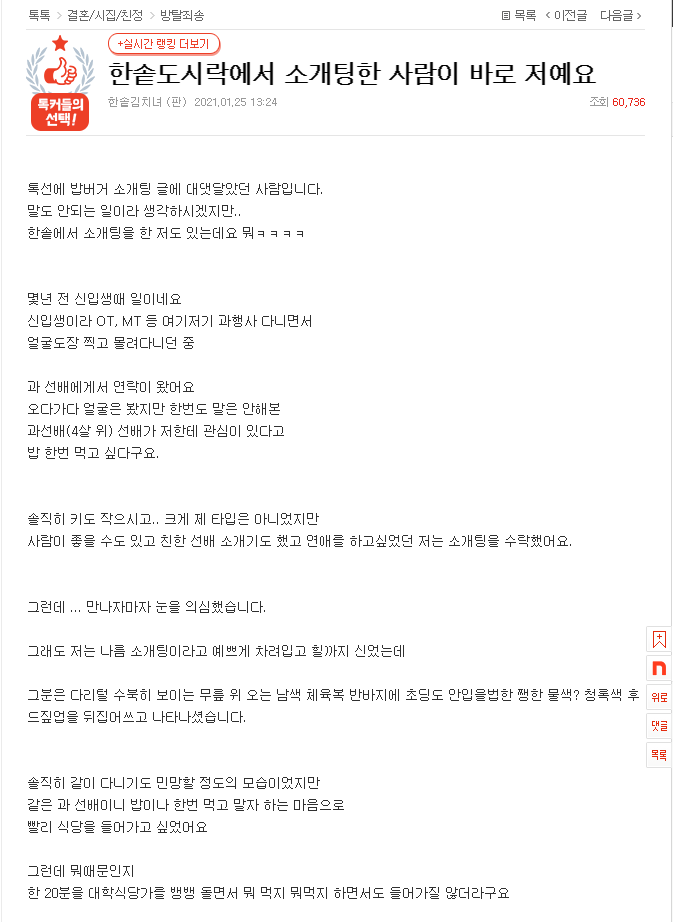Tap the side 목록 button
The width and height of the screenshot is (673, 922).
(659, 754)
